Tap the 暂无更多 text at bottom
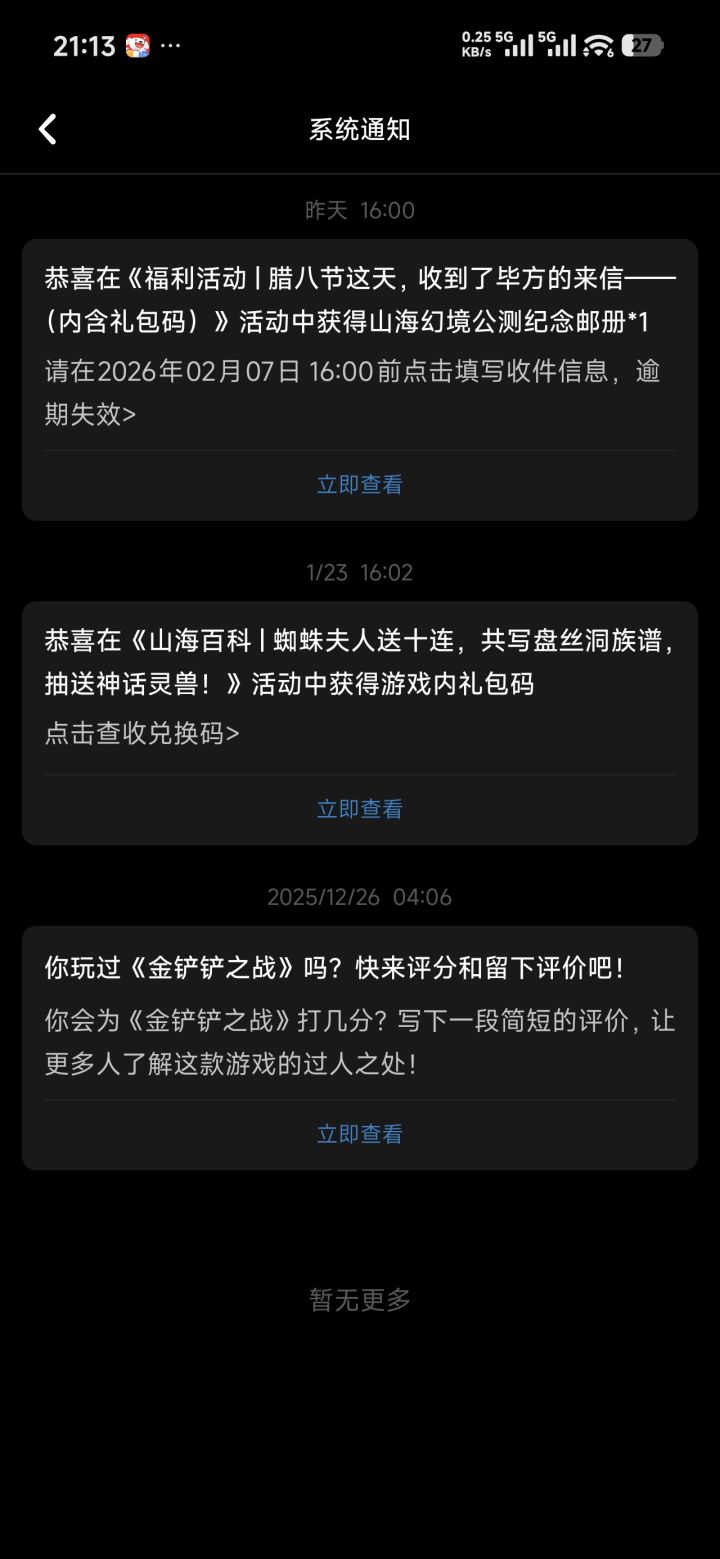720x1559 pixels. [x=359, y=1298]
